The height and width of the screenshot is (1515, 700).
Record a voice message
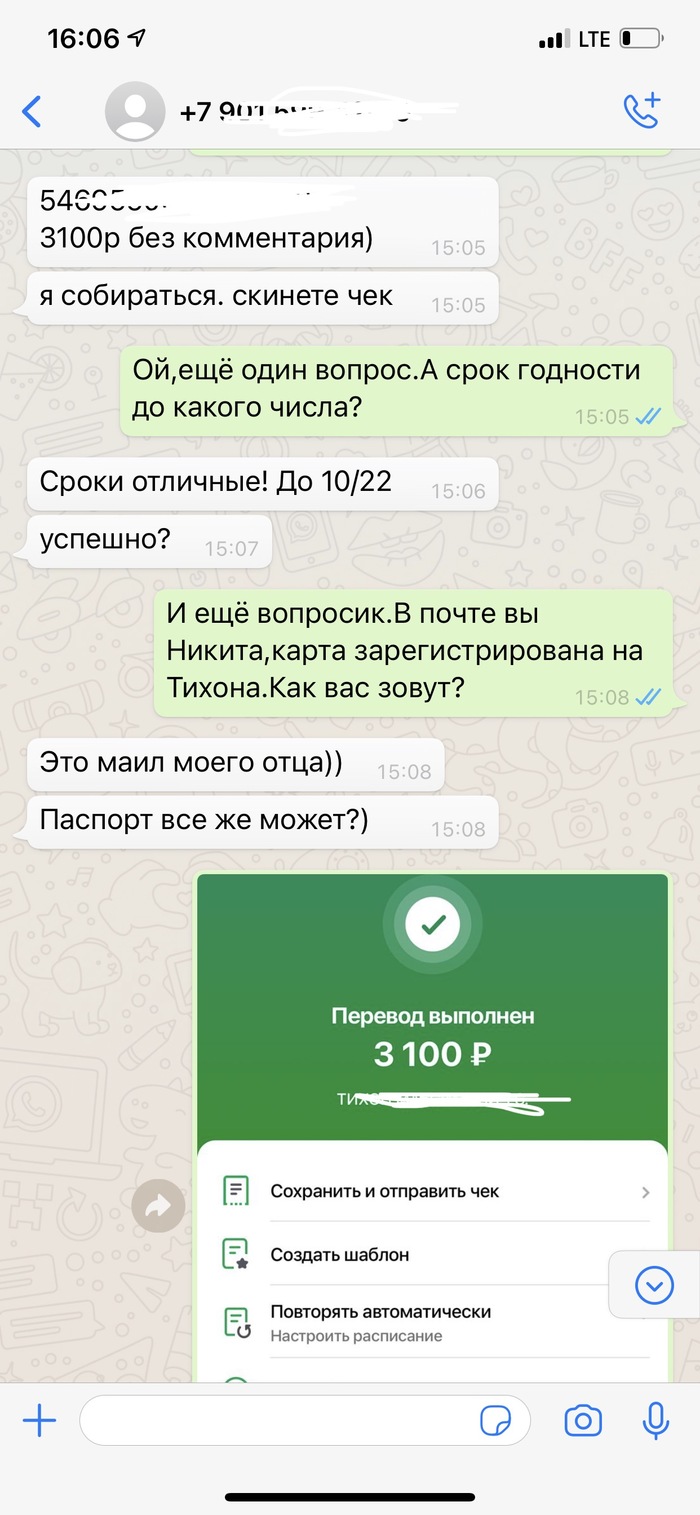pos(655,1420)
